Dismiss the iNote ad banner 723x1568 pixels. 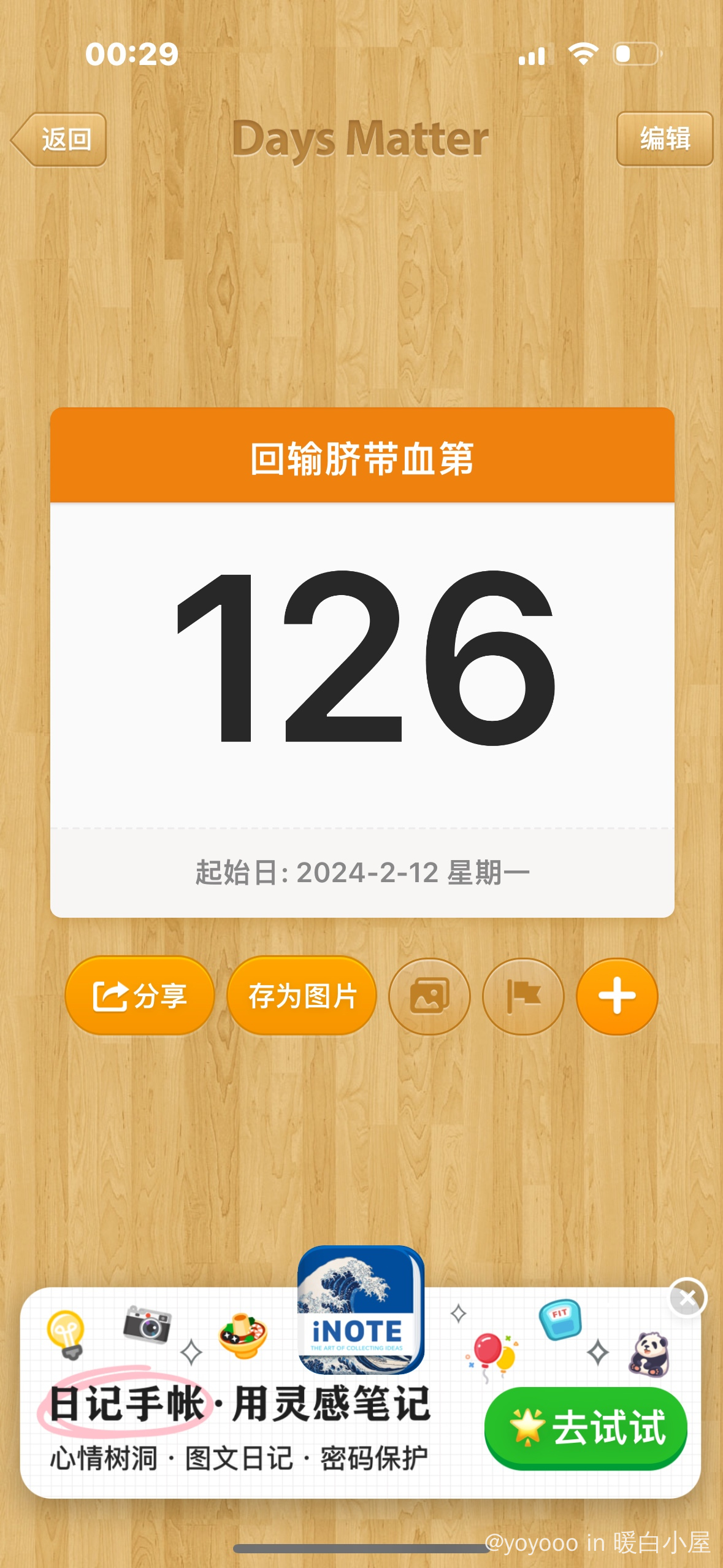coord(687,1297)
